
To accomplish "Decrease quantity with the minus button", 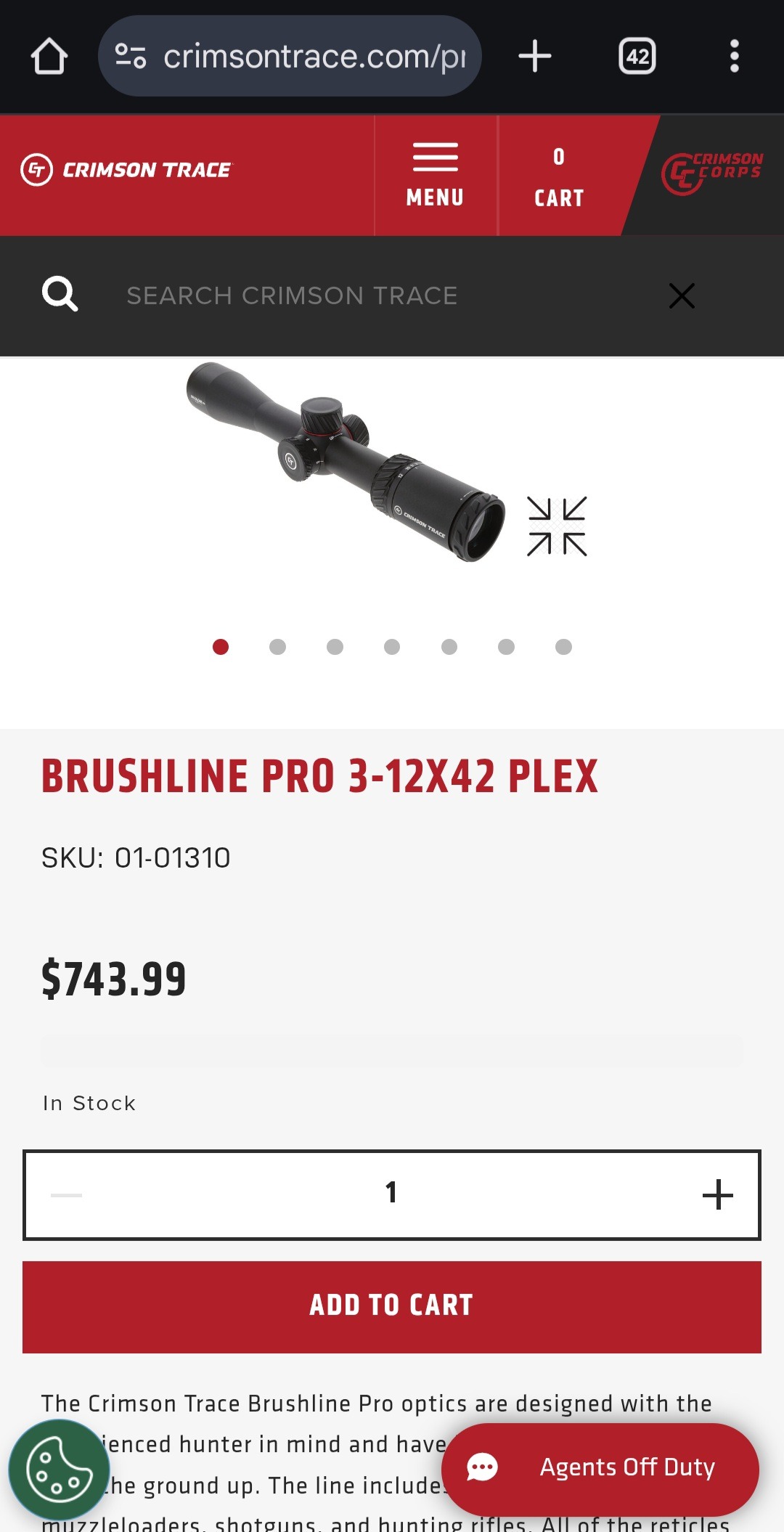I will [x=66, y=1194].
